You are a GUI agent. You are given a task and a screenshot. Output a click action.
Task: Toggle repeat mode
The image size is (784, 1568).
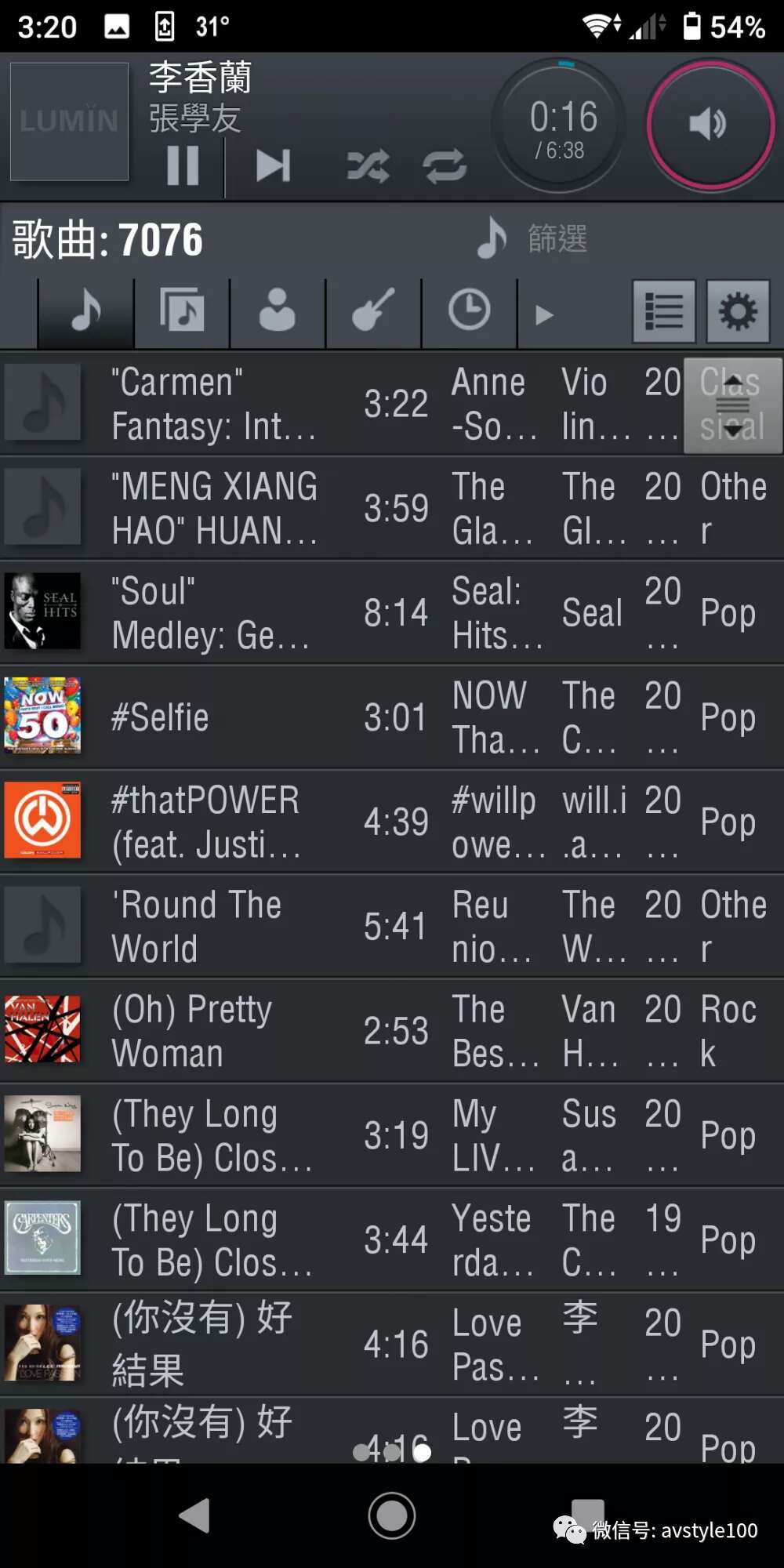coord(445,166)
